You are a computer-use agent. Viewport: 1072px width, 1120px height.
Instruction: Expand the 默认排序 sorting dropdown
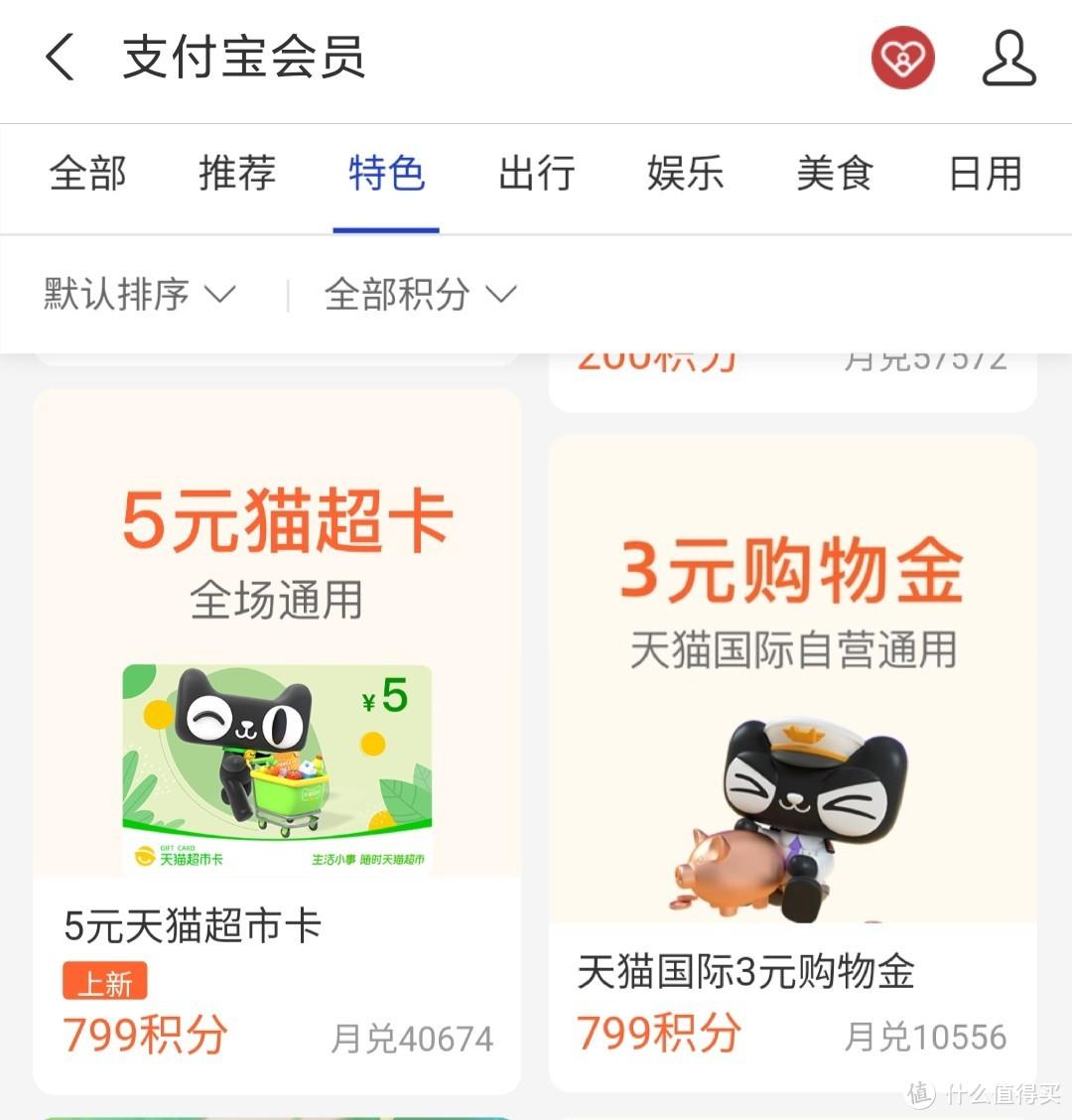click(x=139, y=293)
